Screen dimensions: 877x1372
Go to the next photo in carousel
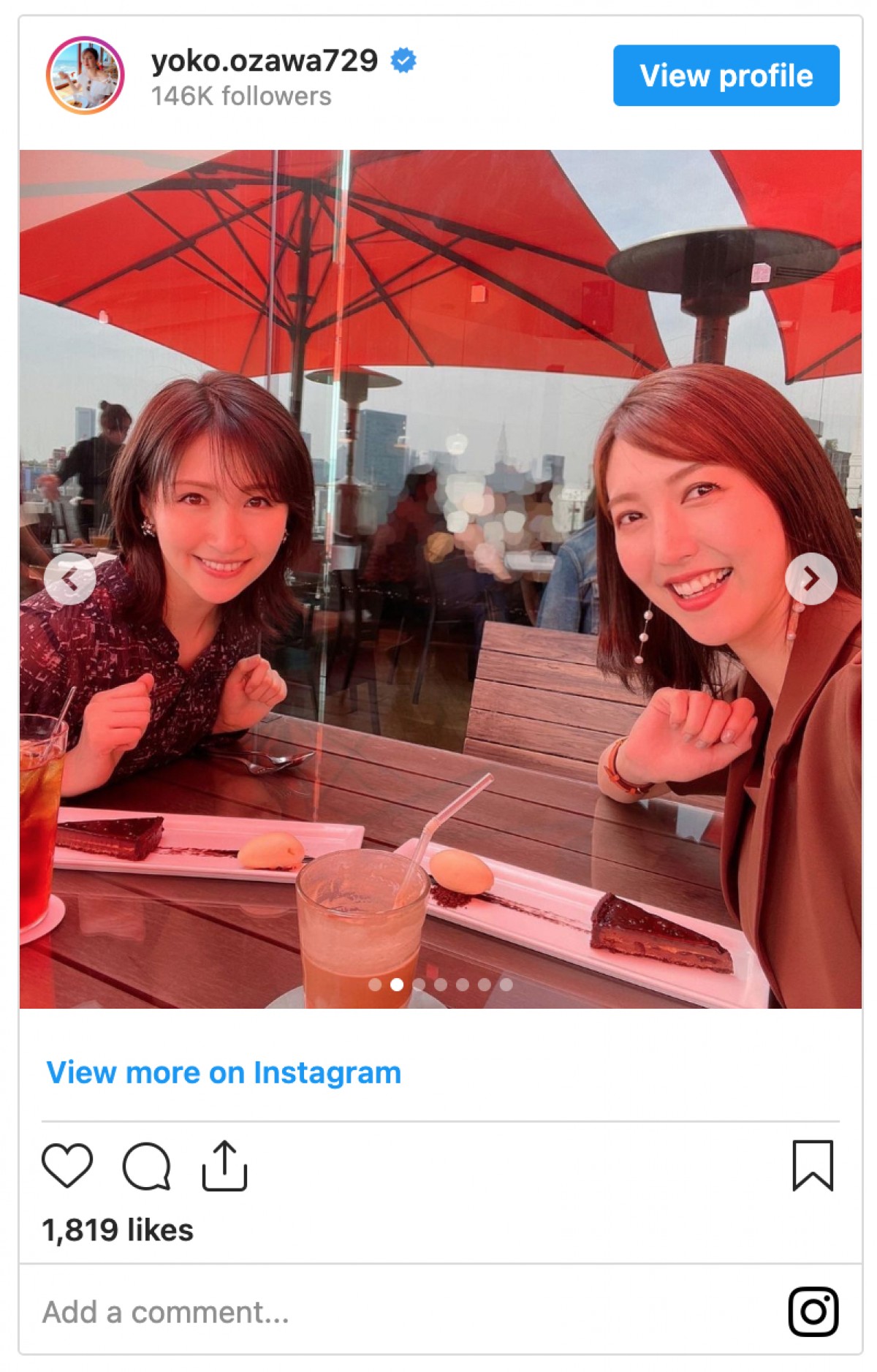tap(810, 579)
